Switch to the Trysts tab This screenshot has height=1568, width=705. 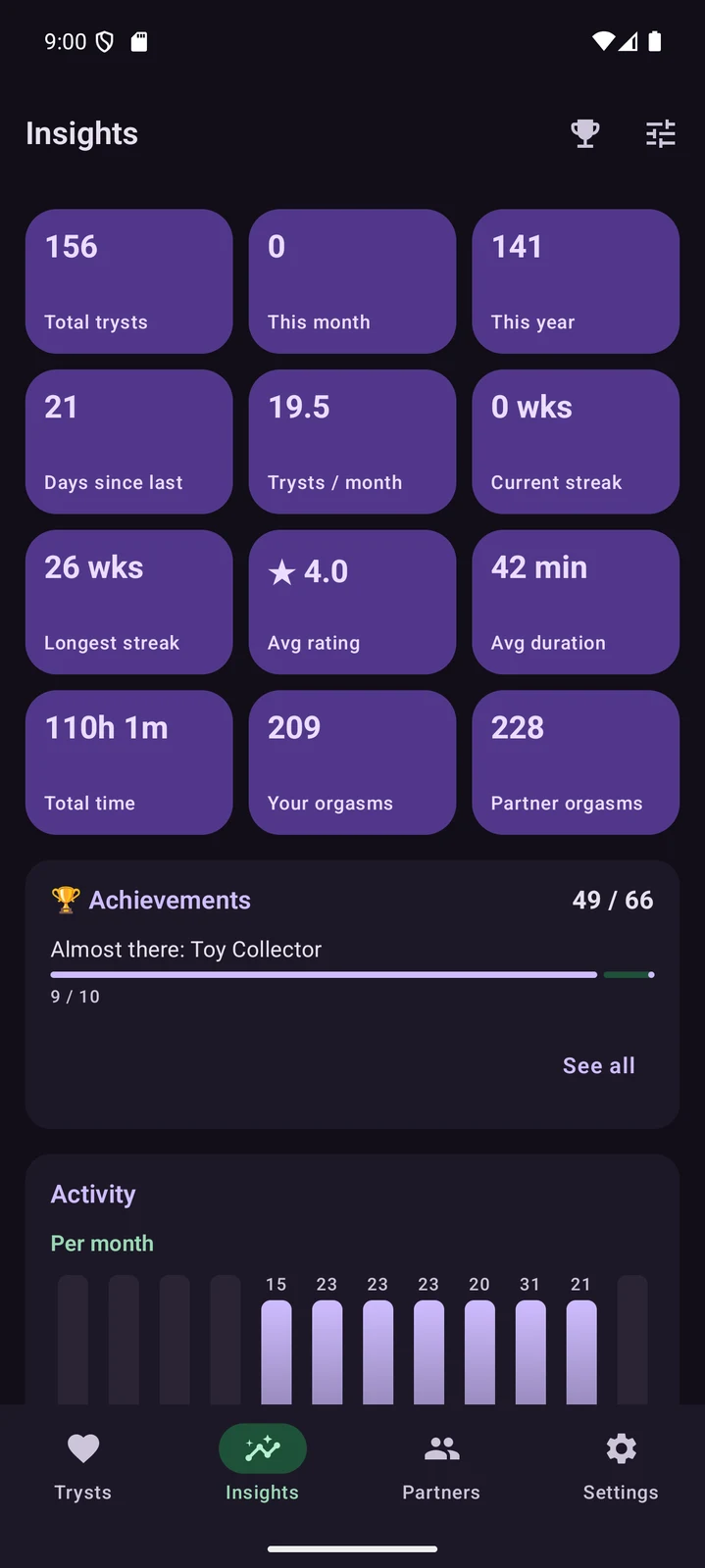point(83,1463)
